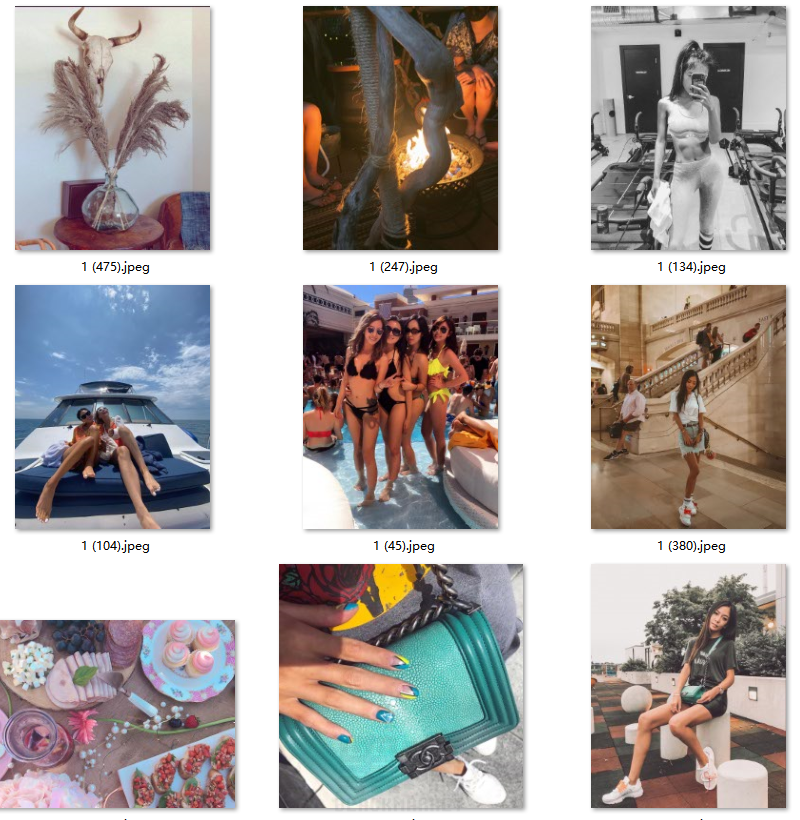Open the green handbag image thumbnail

[x=400, y=686]
